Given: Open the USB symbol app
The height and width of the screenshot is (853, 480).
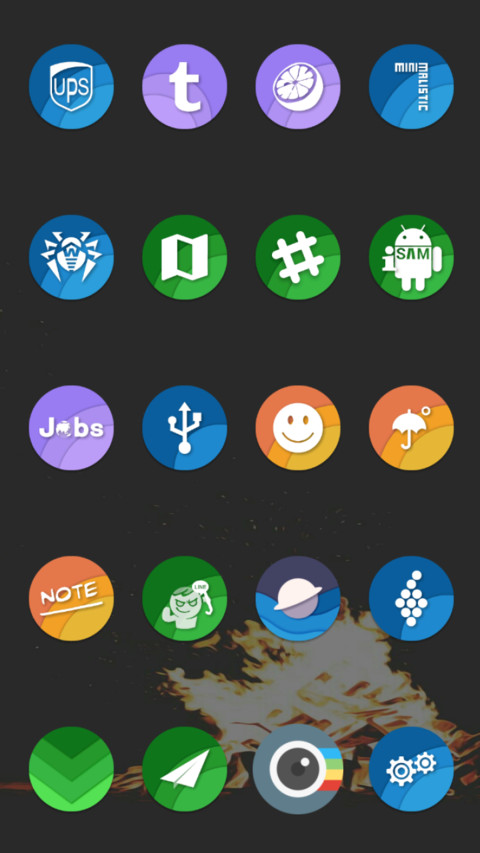Looking at the screenshot, I should click(184, 428).
